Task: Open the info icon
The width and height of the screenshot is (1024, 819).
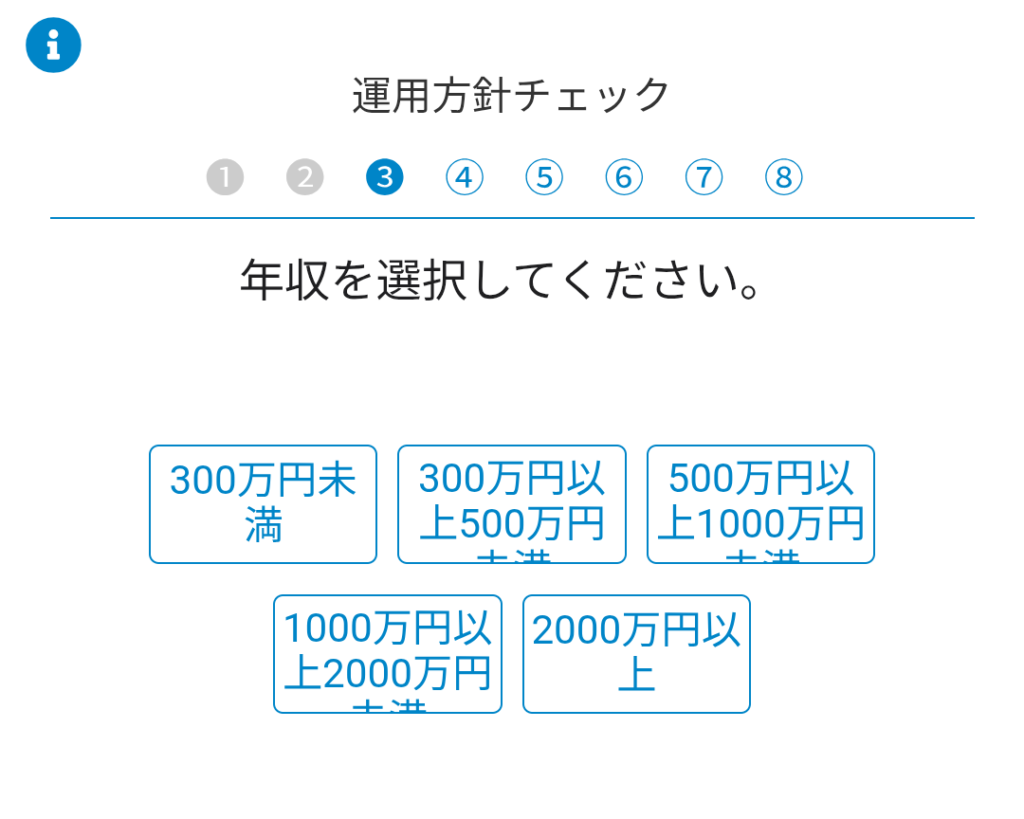Action: coord(53,46)
